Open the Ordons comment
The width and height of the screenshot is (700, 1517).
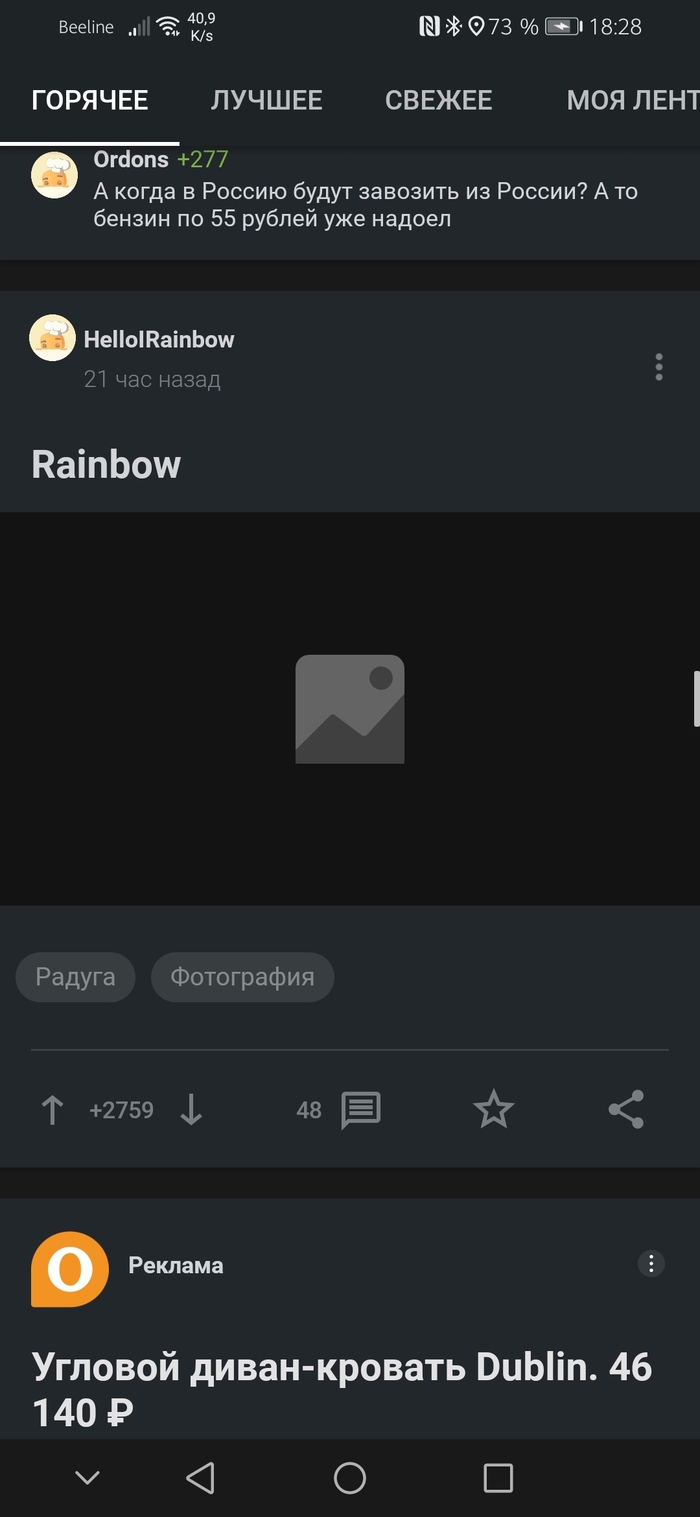tap(365, 204)
